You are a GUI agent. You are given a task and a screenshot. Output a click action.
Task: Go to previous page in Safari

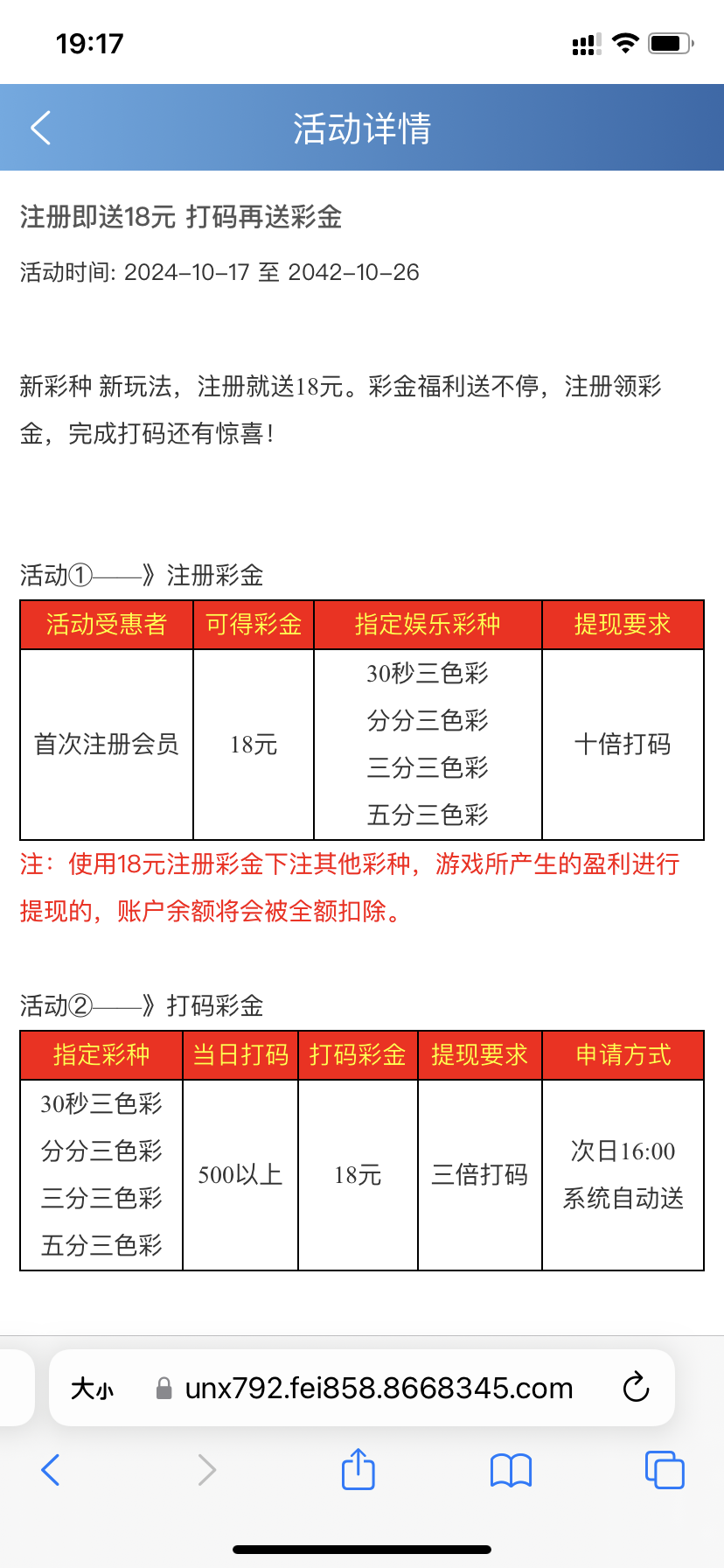[51, 1470]
